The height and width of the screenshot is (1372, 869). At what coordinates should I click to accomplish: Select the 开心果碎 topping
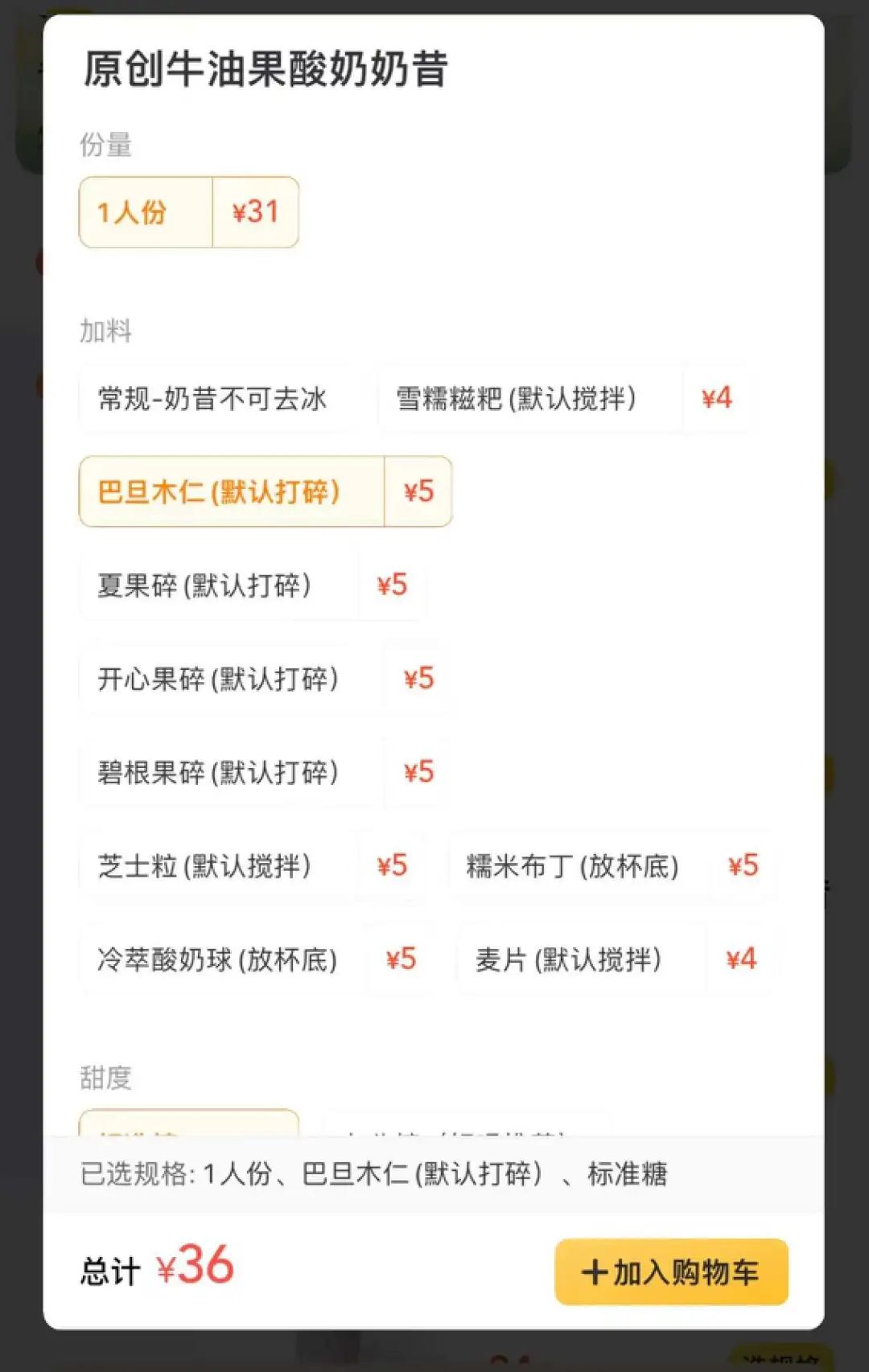pos(265,679)
